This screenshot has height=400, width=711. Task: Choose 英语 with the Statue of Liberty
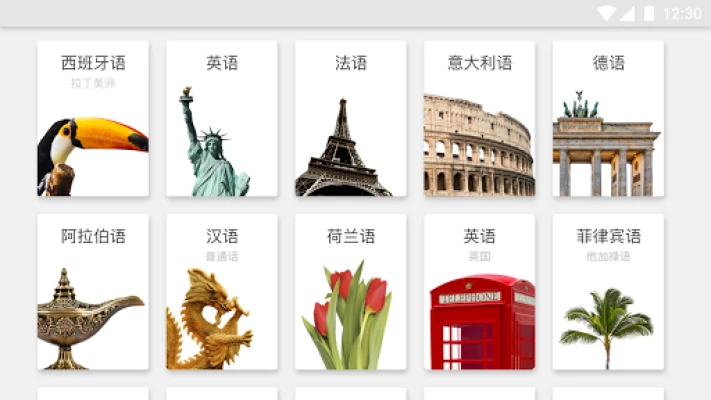point(222,119)
